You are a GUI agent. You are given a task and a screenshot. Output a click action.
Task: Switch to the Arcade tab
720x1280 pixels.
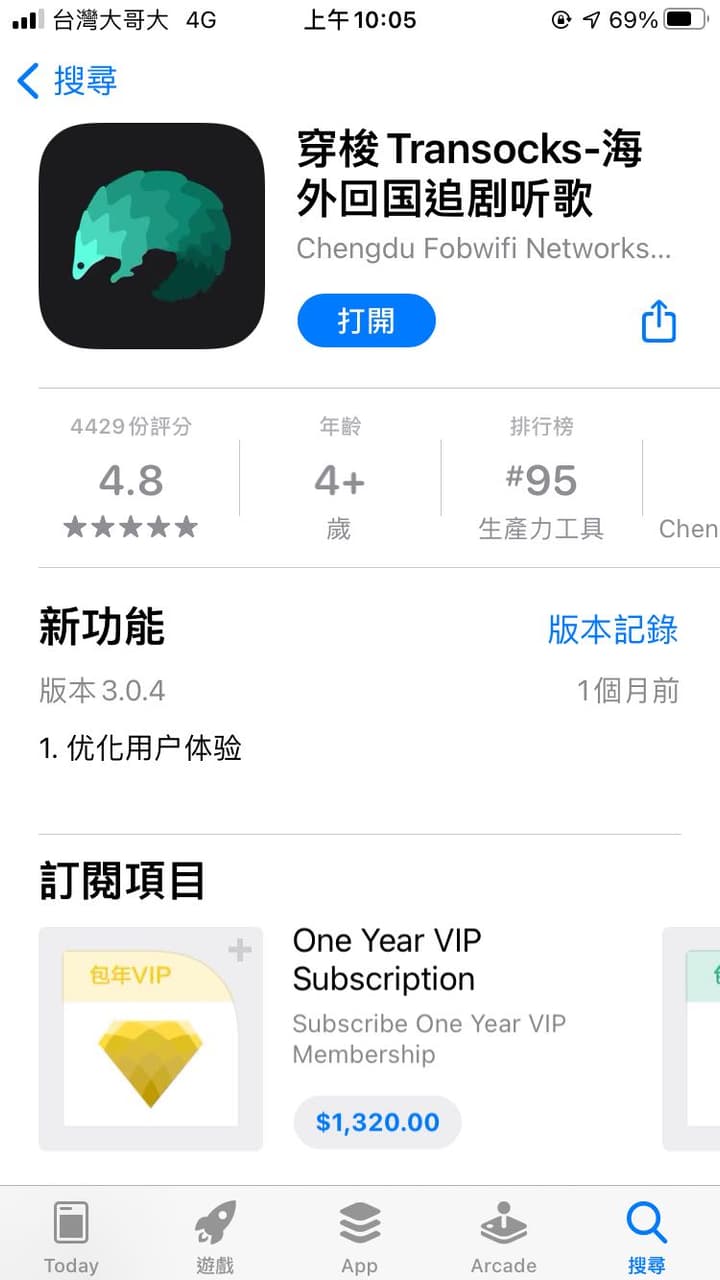503,1232
